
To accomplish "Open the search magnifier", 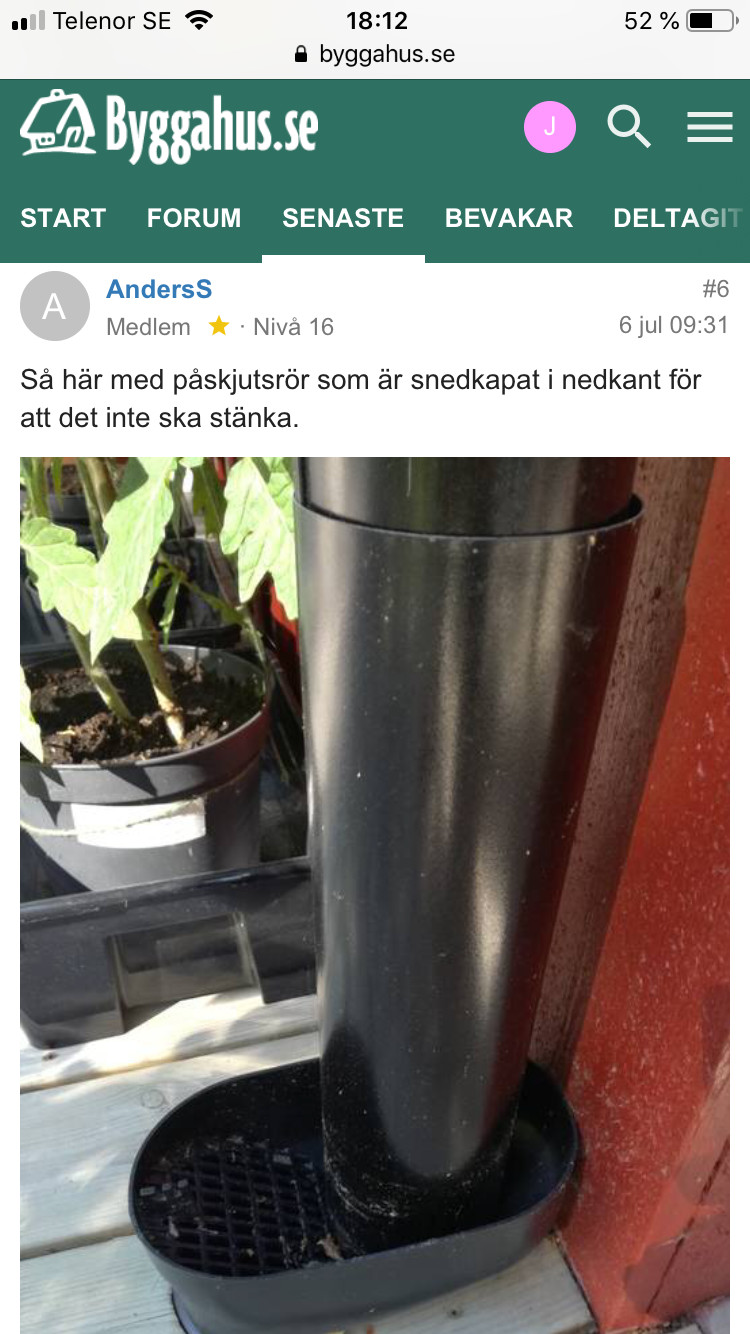I will 629,127.
